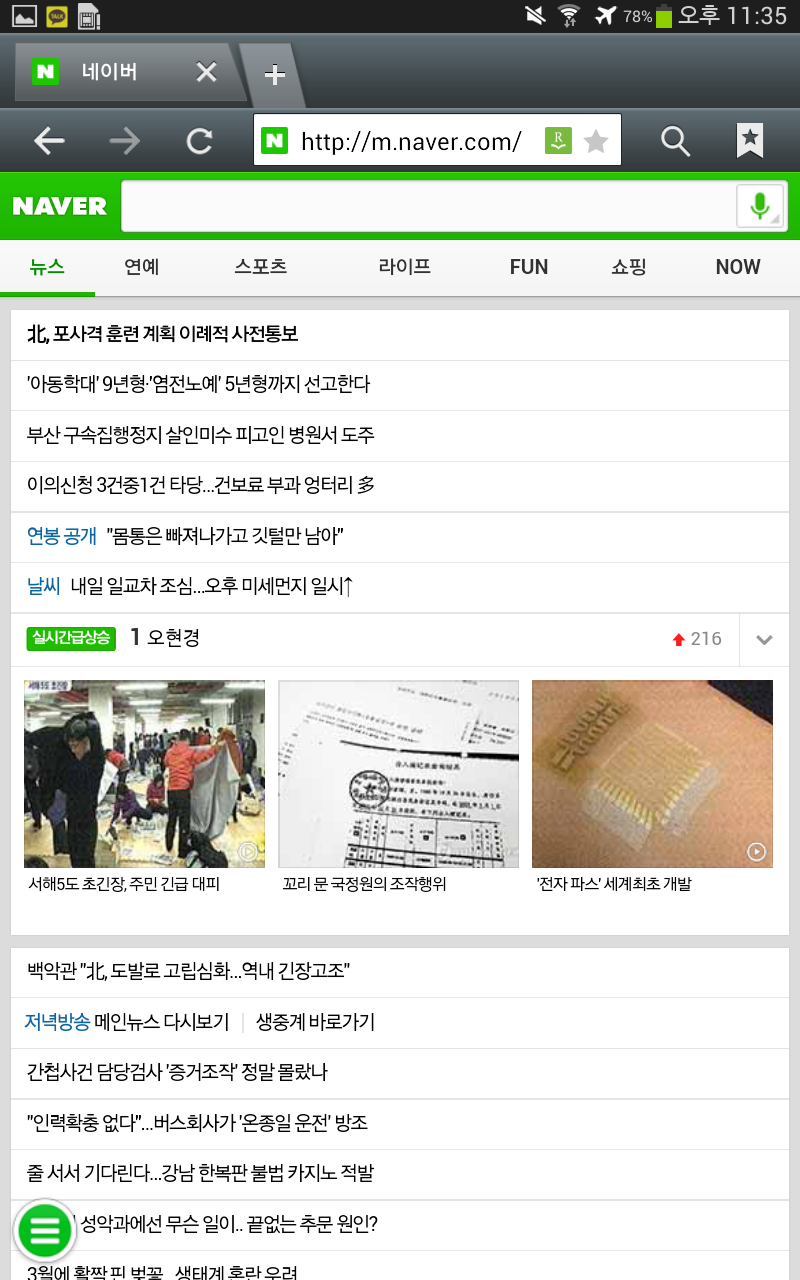Open the saved bookmarks list
This screenshot has height=1280, width=800.
(x=750, y=141)
